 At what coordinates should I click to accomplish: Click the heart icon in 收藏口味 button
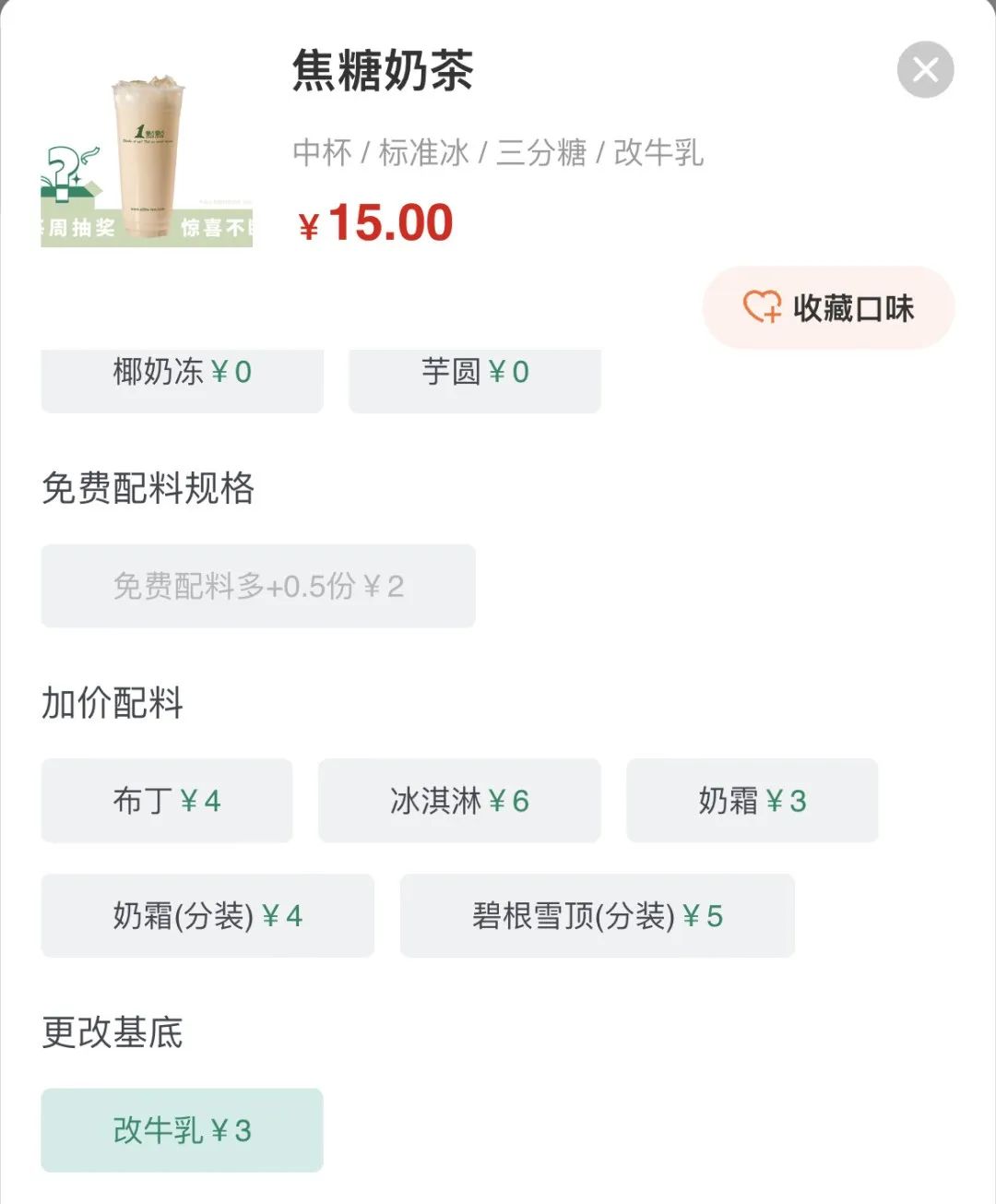click(762, 308)
